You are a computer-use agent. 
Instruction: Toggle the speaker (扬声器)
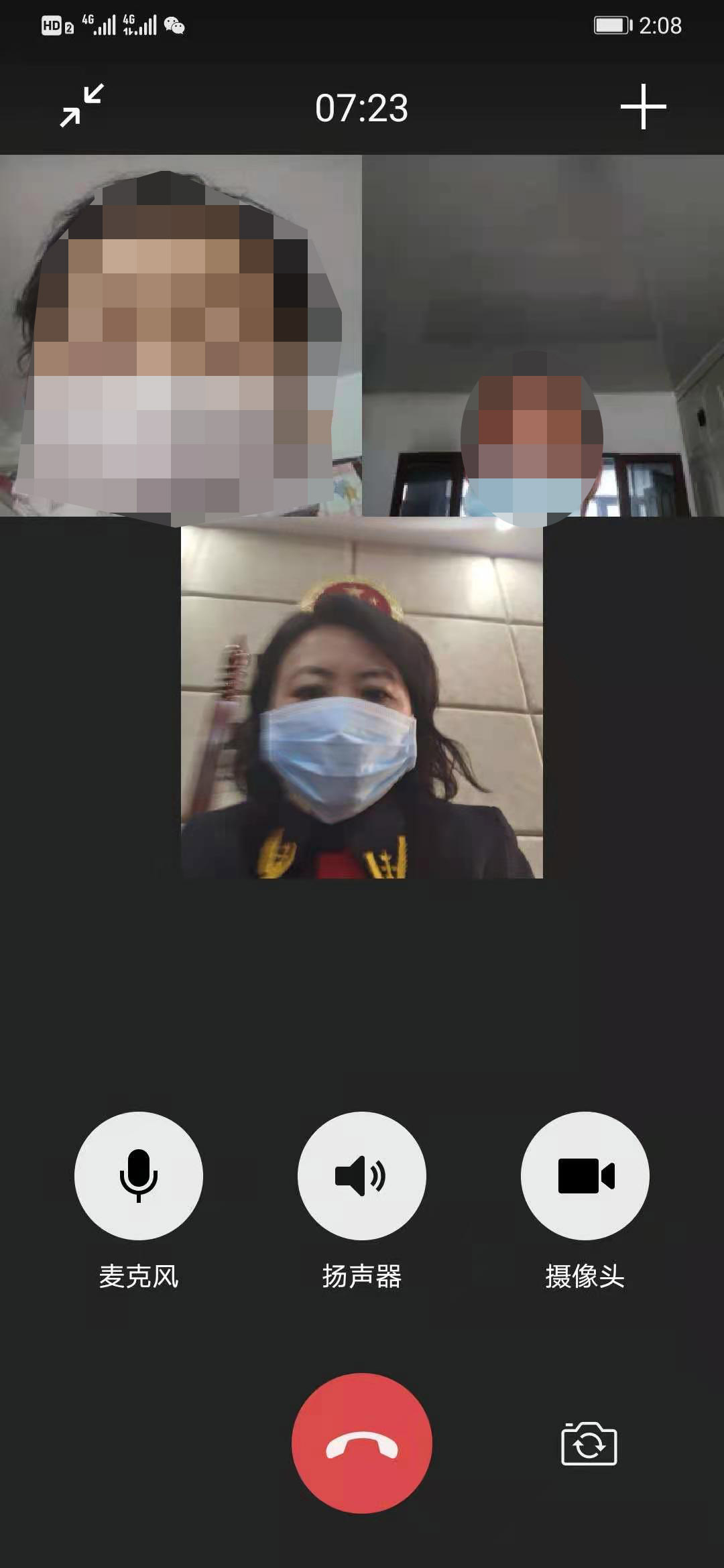tap(361, 1175)
